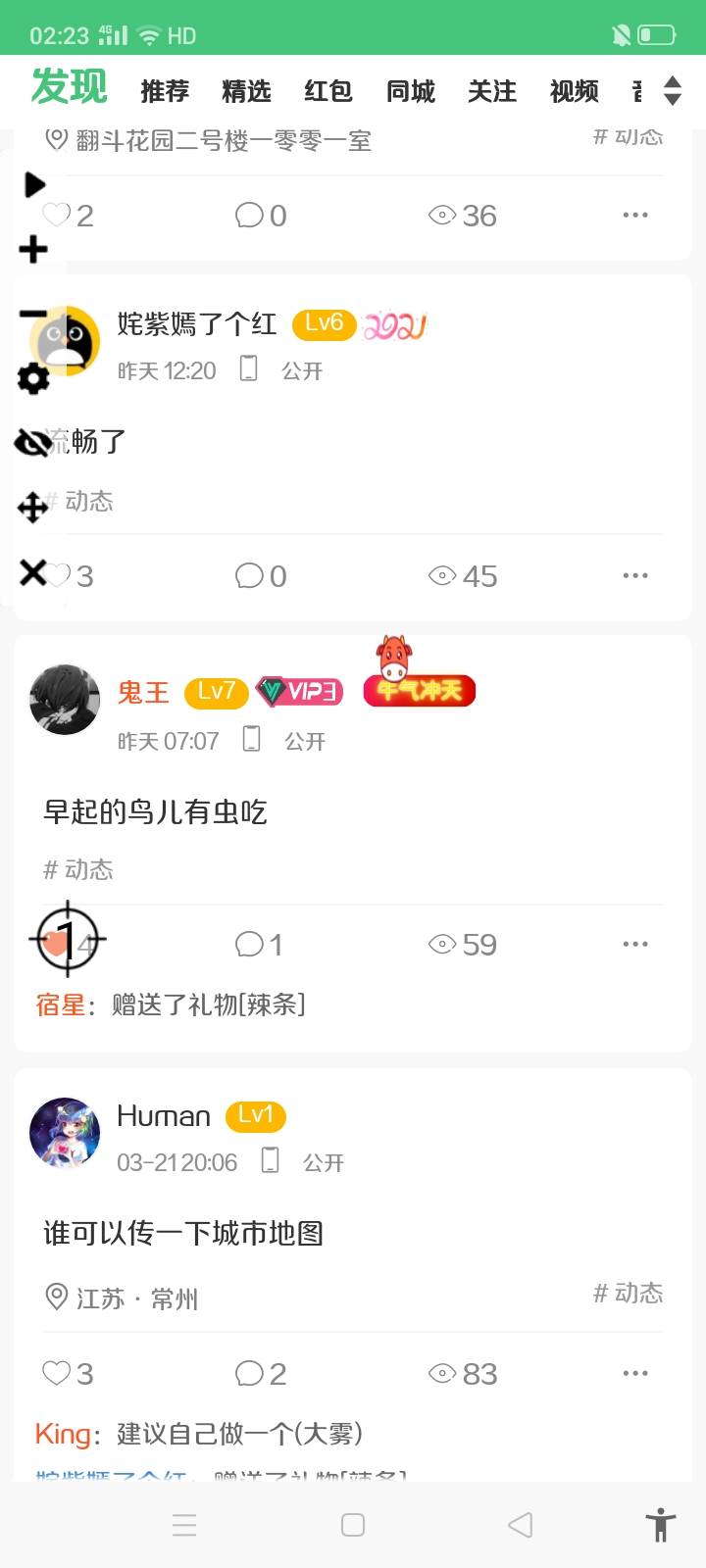Open comment icon on 流畅了 post
The width and height of the screenshot is (706, 1568).
pos(250,575)
